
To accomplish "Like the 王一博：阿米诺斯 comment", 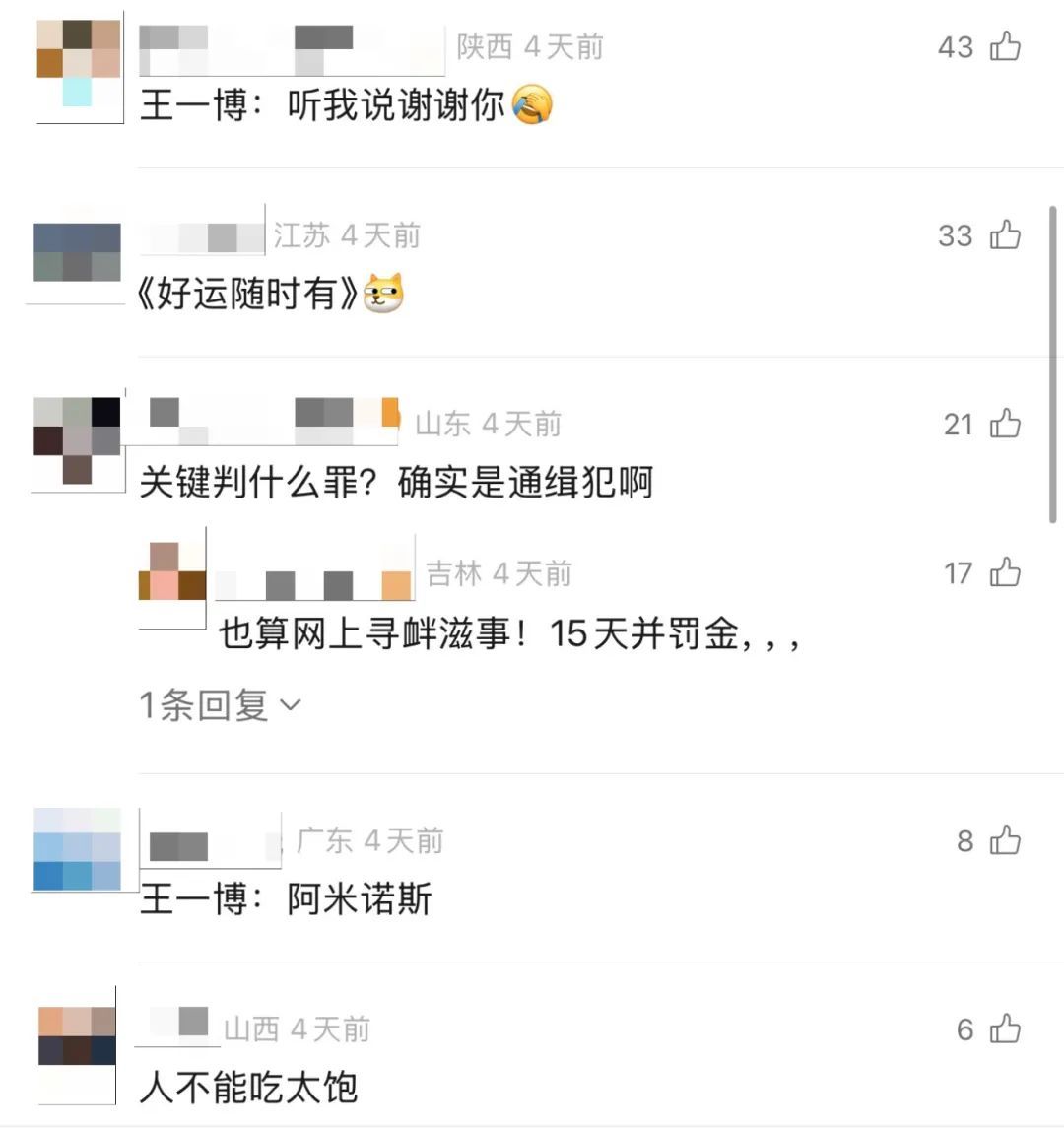I will [x=1004, y=840].
